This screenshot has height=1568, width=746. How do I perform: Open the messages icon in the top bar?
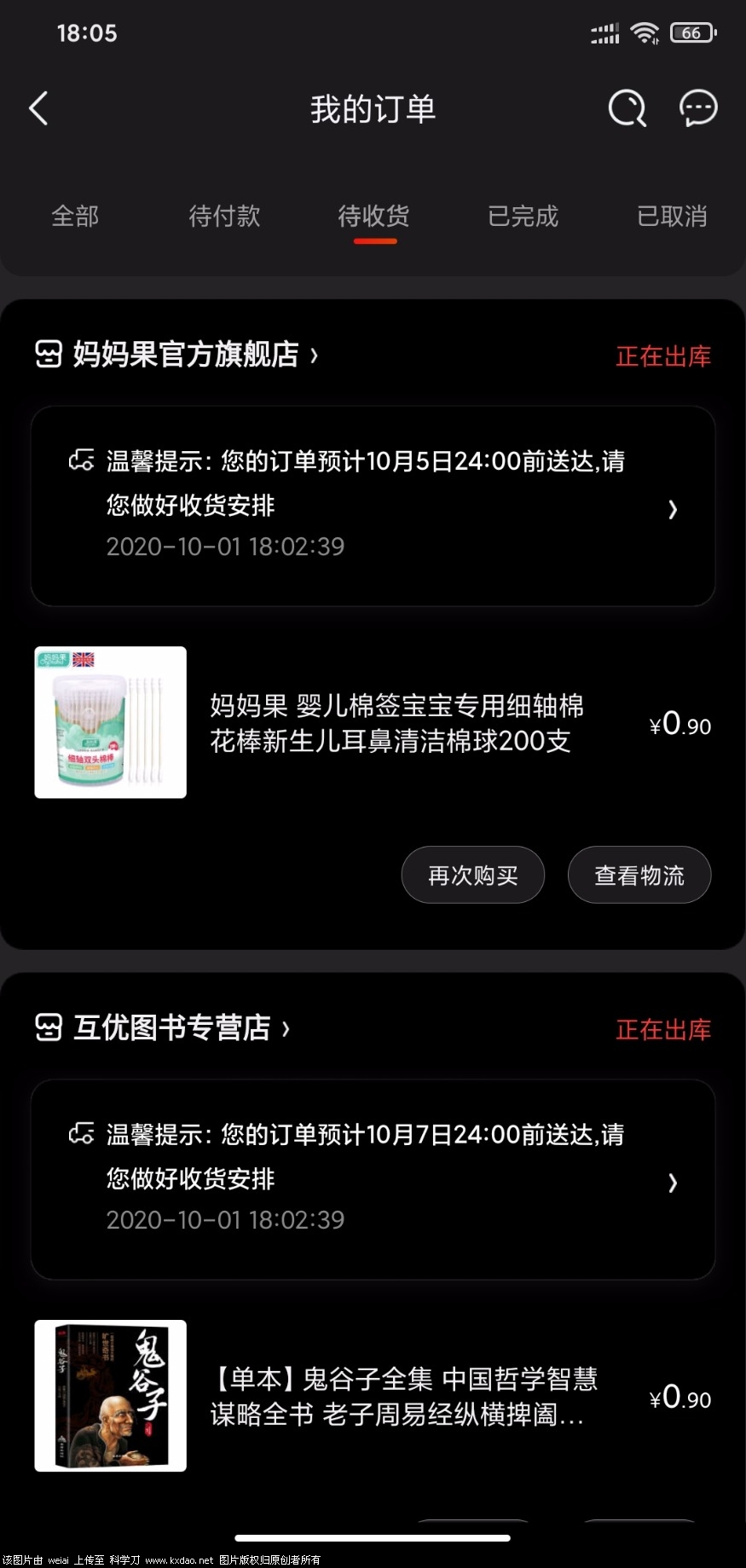(x=697, y=108)
